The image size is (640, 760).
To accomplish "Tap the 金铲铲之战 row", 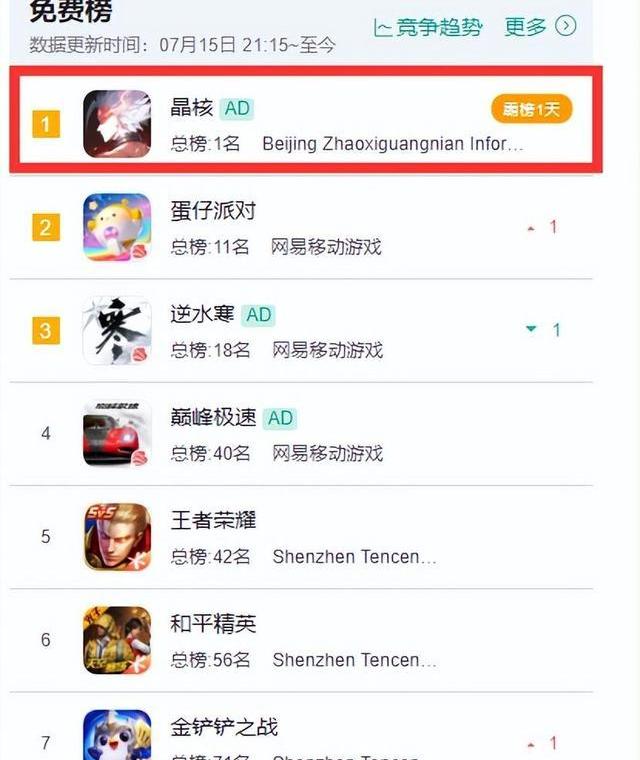I will point(224,727).
